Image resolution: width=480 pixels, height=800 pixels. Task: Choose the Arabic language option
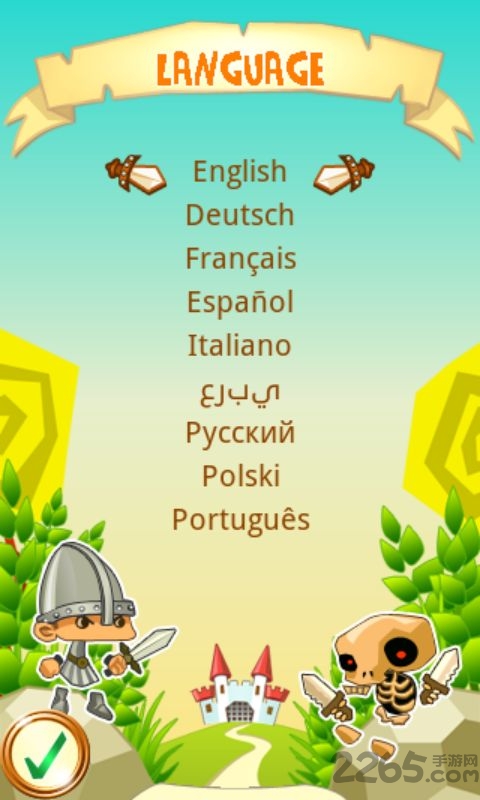click(x=240, y=392)
